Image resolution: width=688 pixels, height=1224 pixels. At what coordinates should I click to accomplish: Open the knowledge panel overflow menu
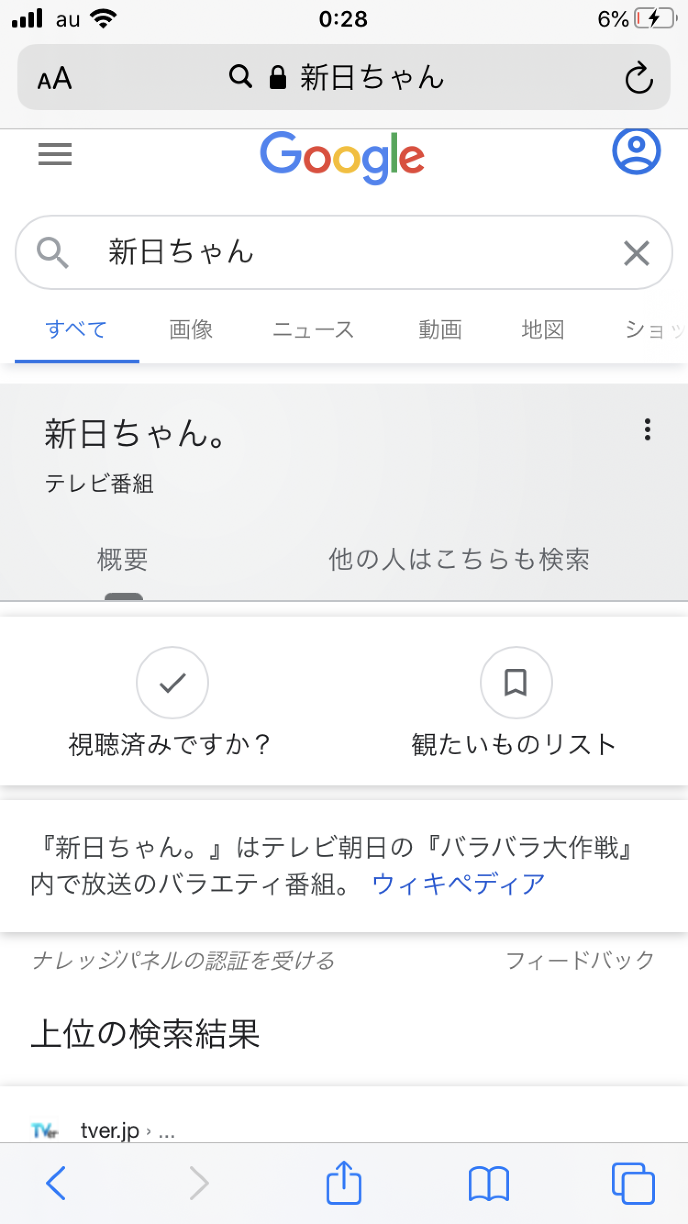[648, 431]
